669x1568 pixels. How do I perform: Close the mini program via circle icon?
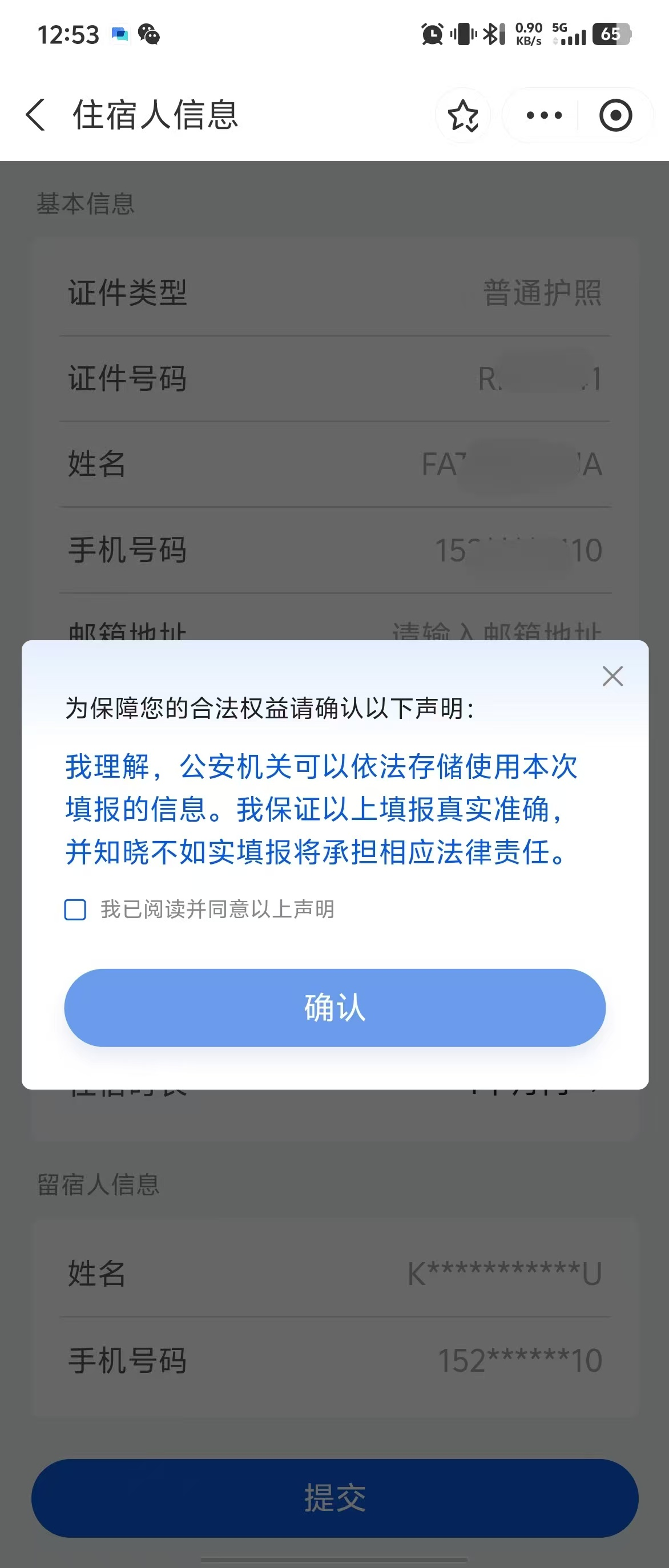click(x=615, y=116)
